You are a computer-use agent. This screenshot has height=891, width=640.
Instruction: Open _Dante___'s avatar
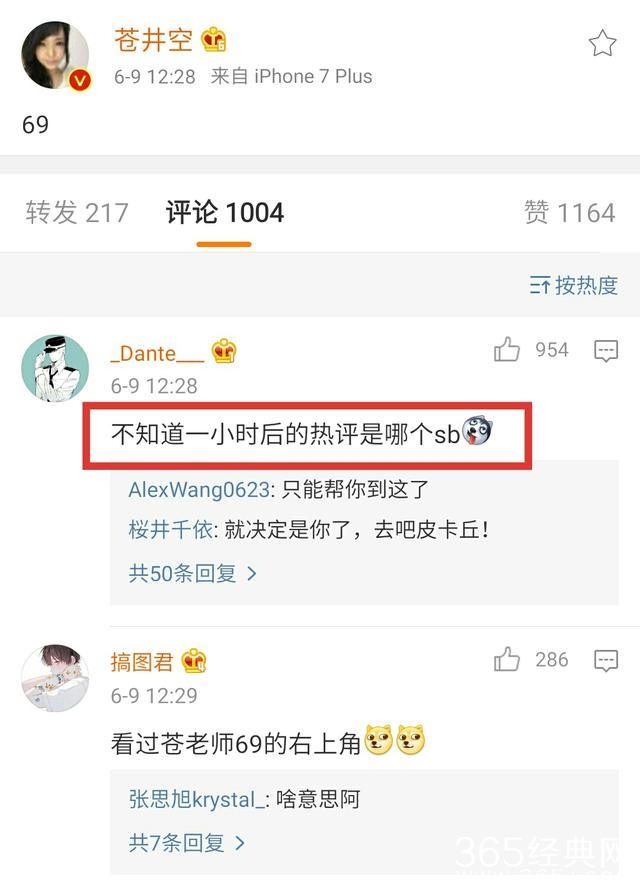(x=56, y=367)
